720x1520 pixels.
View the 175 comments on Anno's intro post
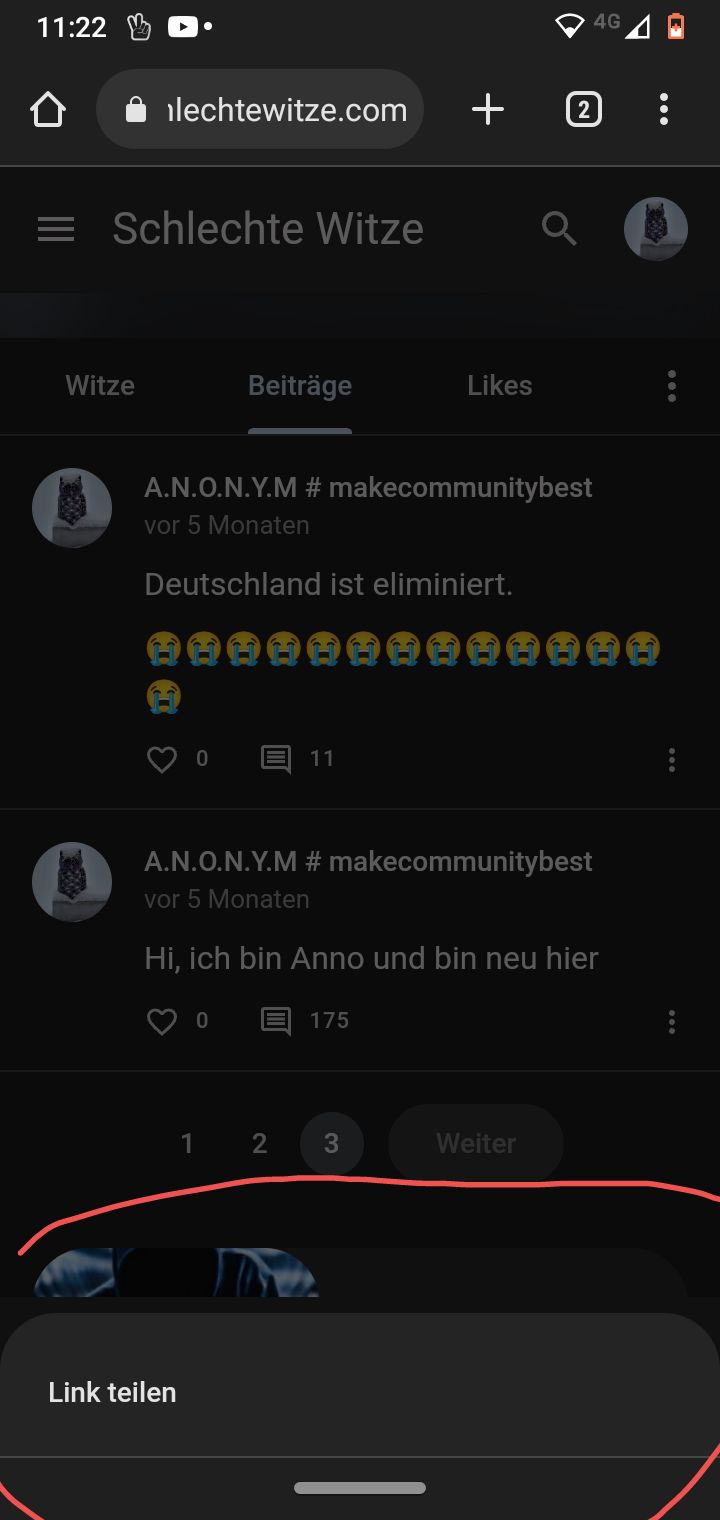click(x=276, y=1021)
